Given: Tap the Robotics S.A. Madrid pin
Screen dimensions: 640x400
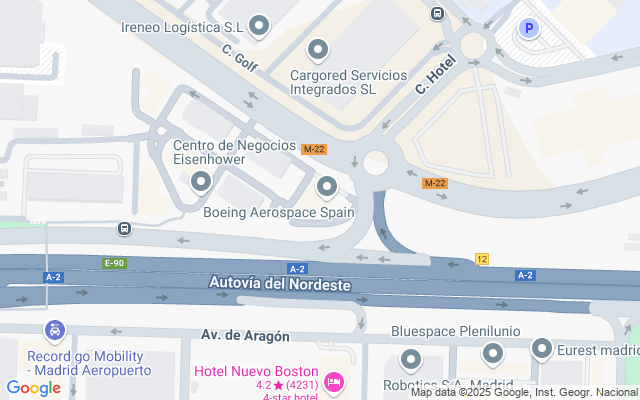Looking at the screenshot, I should pos(411,360).
